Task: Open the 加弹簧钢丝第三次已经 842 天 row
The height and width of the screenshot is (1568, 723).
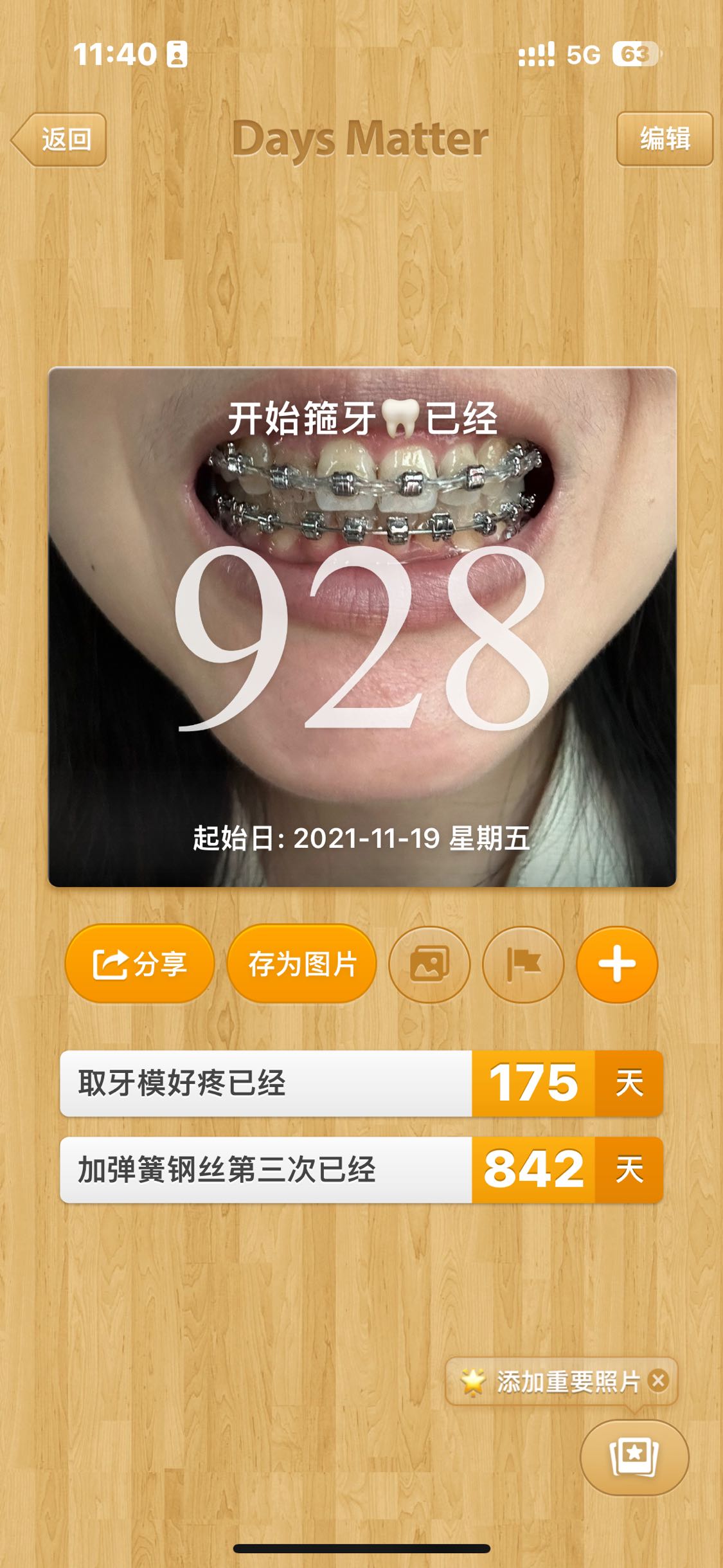Action: 361,1169
